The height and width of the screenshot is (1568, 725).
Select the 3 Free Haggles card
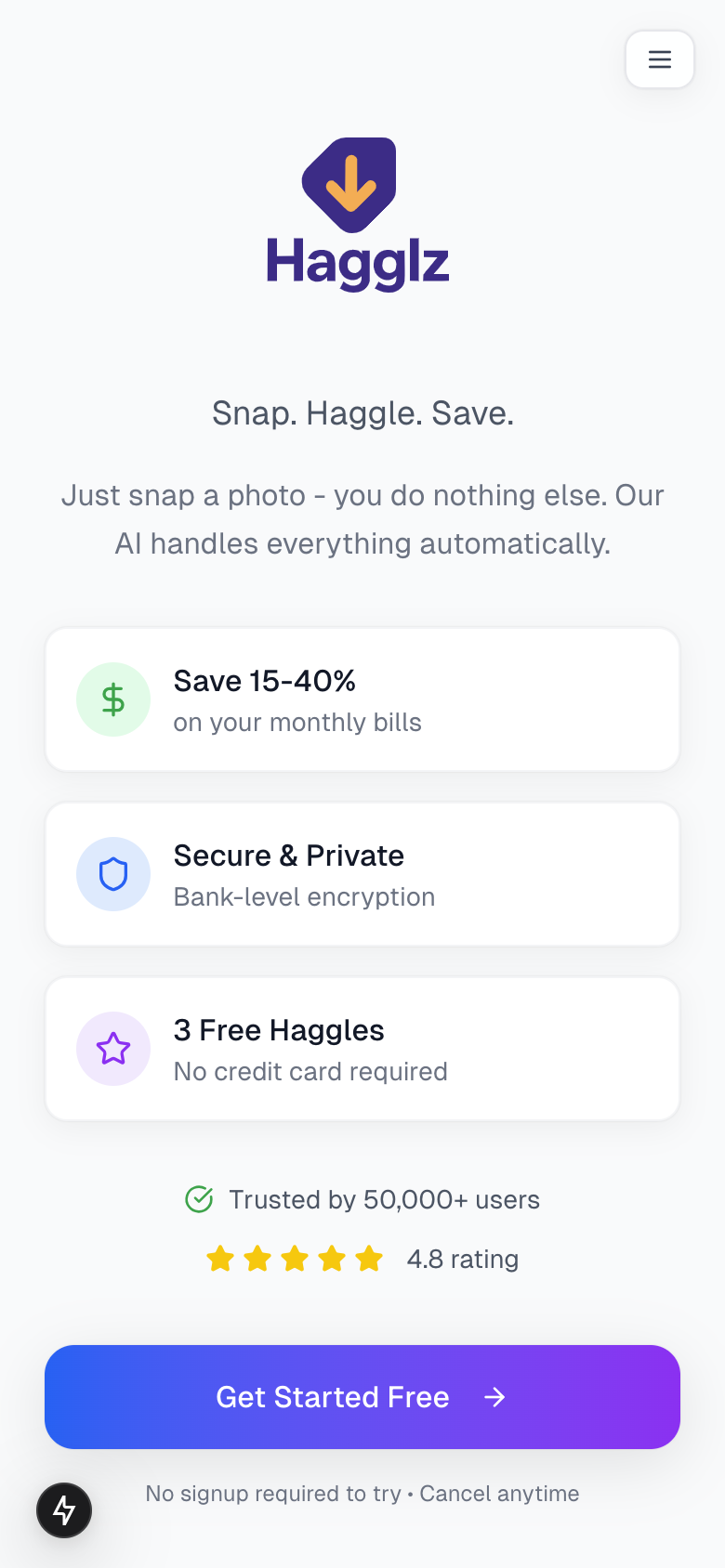(x=362, y=1048)
